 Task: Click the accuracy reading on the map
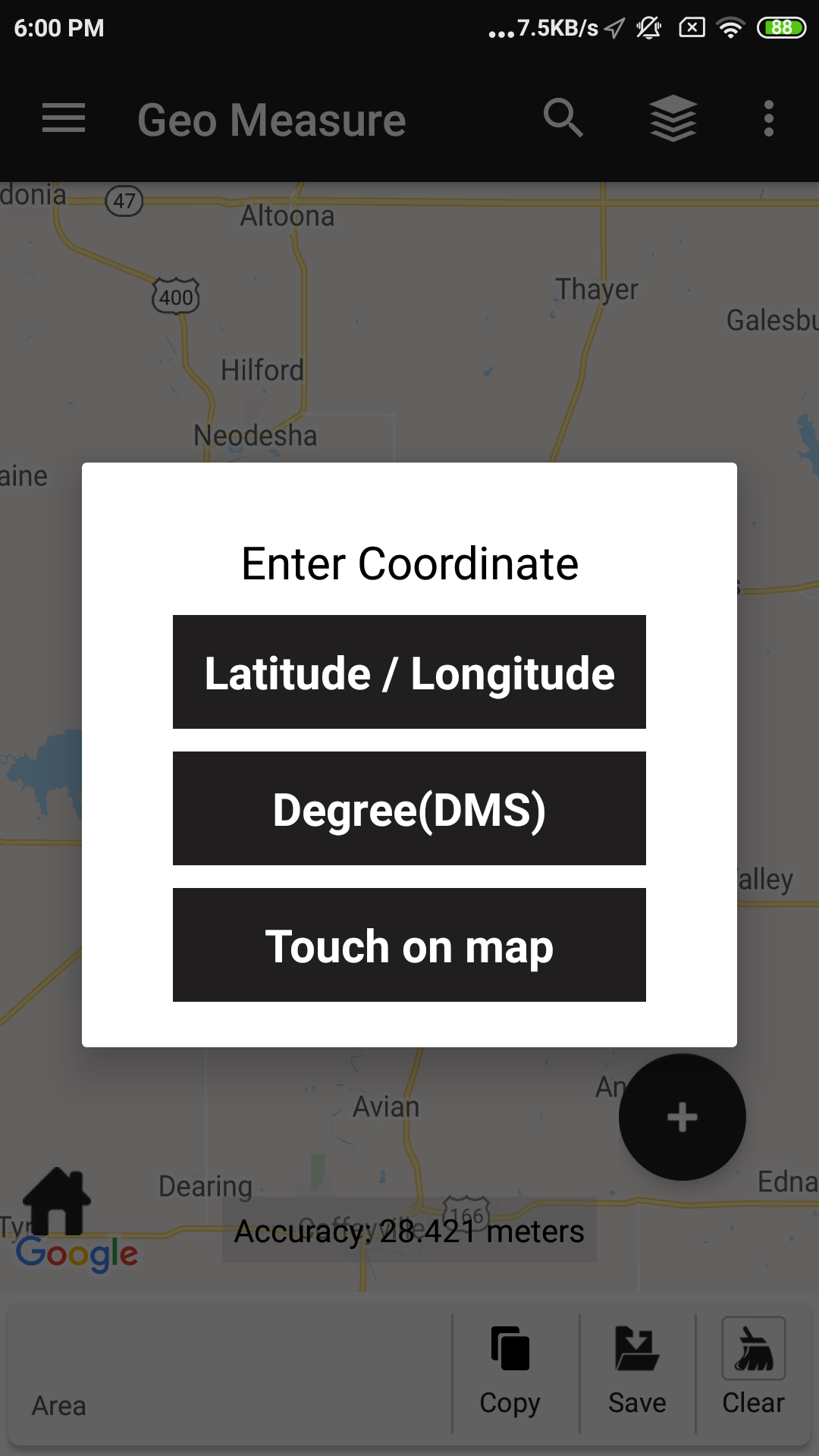pos(409,1231)
